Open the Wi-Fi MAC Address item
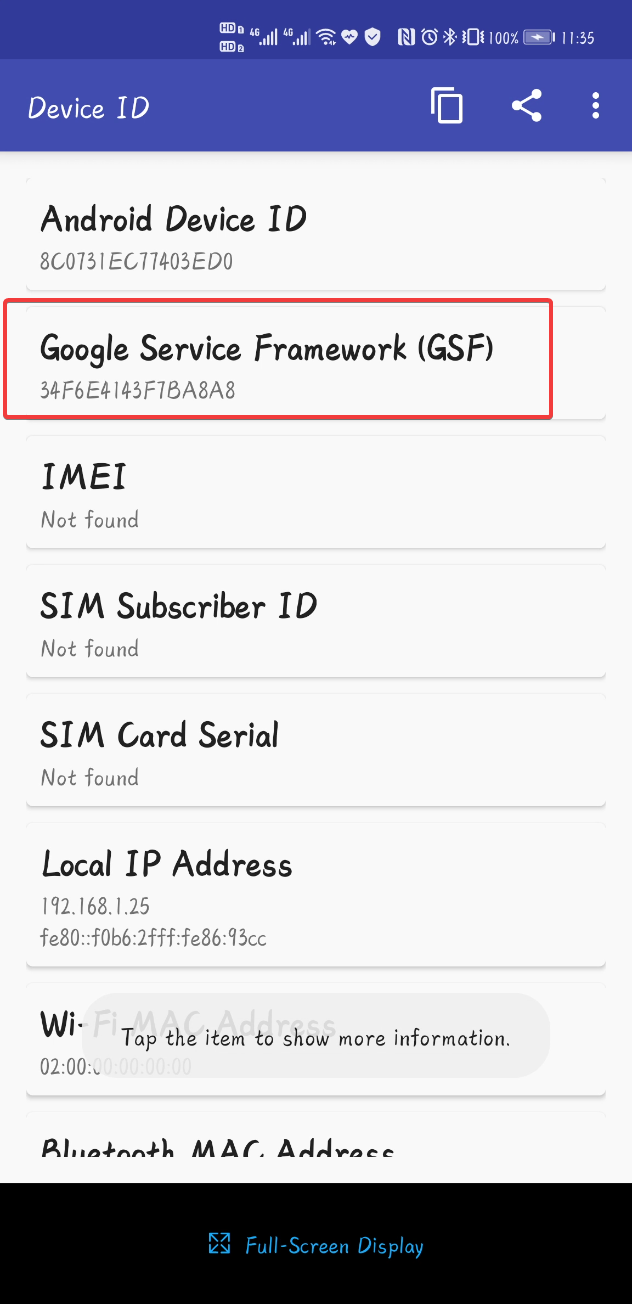 point(316,1039)
